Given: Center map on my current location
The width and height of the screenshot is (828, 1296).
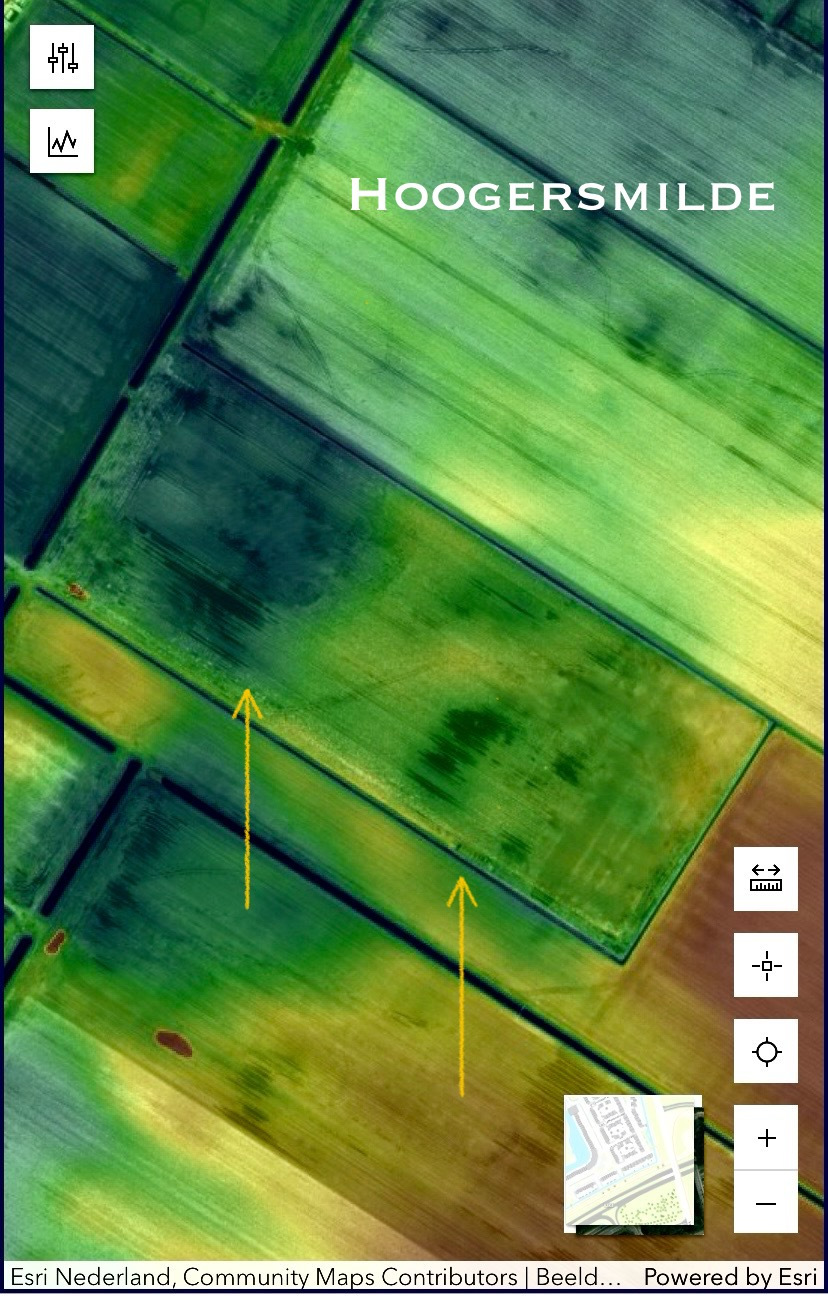Looking at the screenshot, I should (x=766, y=1051).
